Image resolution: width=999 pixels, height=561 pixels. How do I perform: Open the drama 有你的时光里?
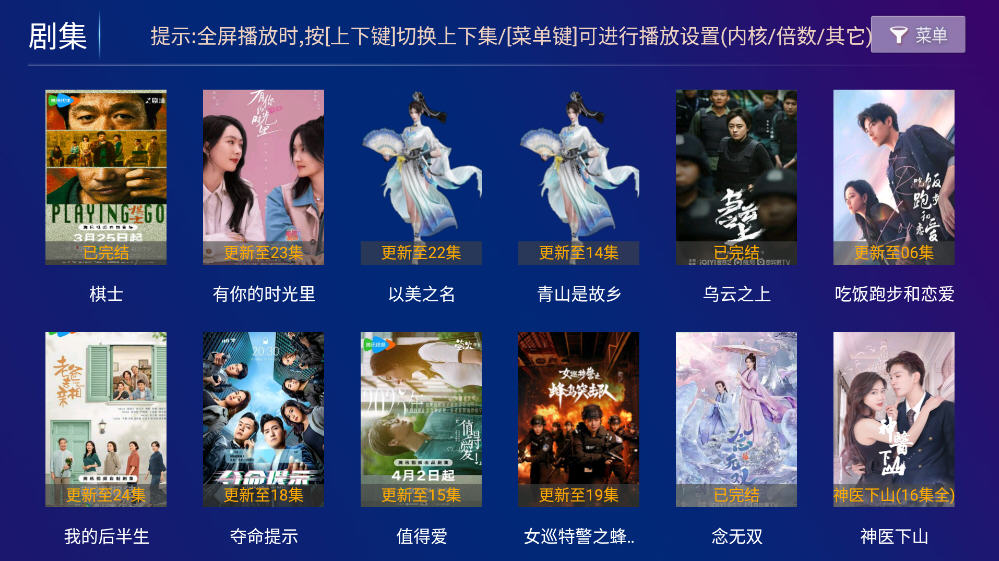pos(264,178)
